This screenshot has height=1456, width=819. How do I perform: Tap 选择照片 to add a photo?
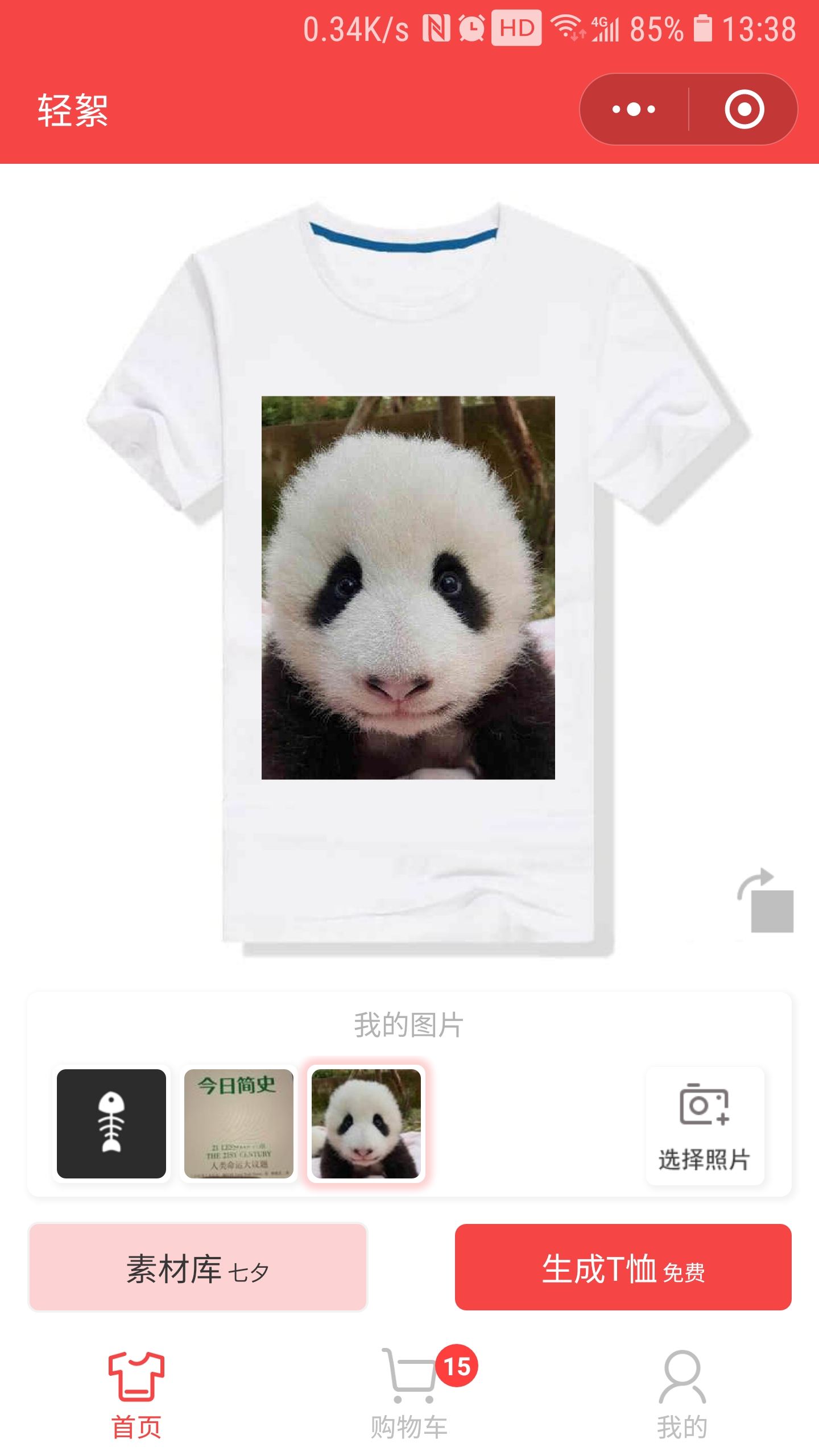click(x=705, y=1127)
